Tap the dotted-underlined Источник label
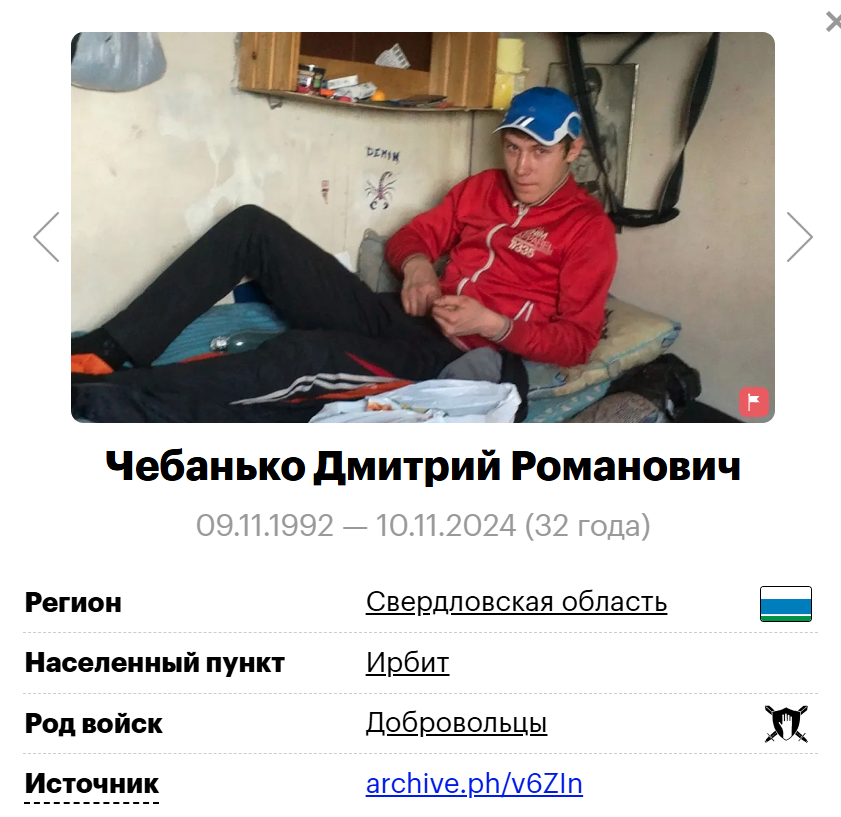 click(x=92, y=784)
